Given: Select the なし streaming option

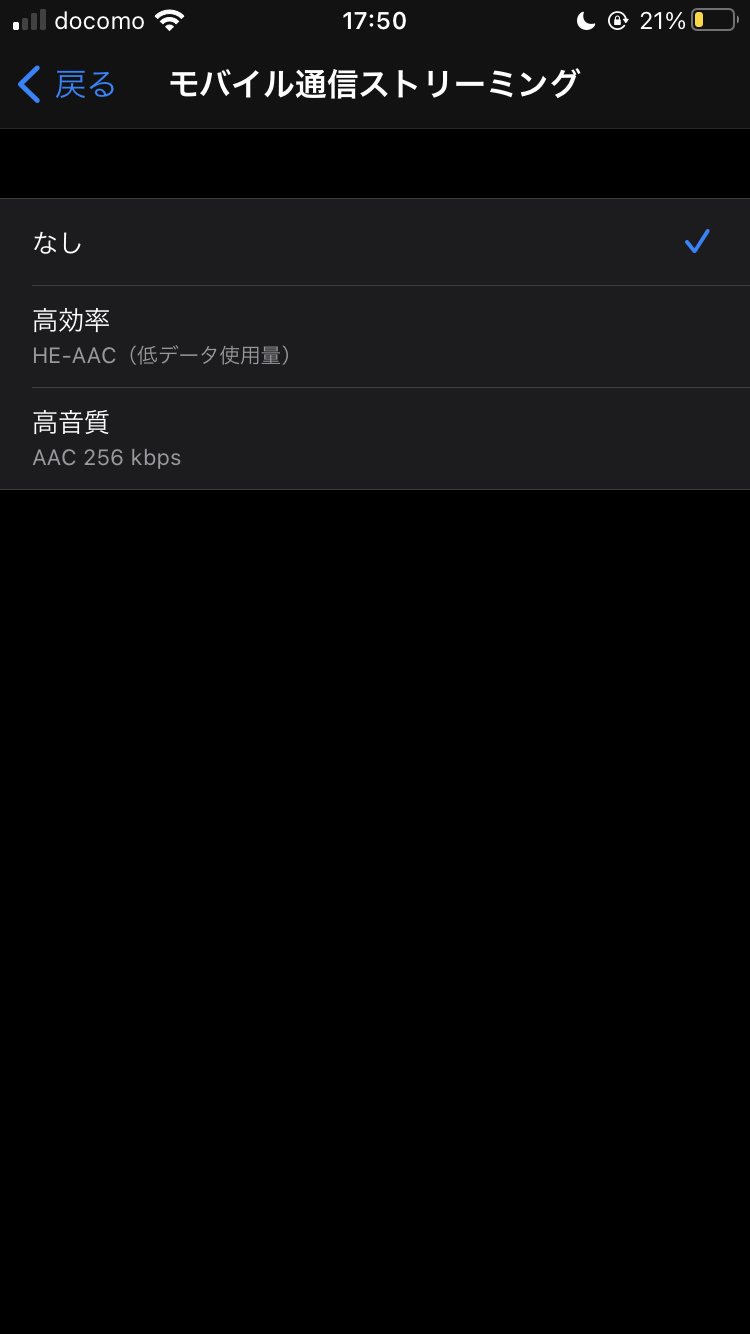Looking at the screenshot, I should pos(374,242).
